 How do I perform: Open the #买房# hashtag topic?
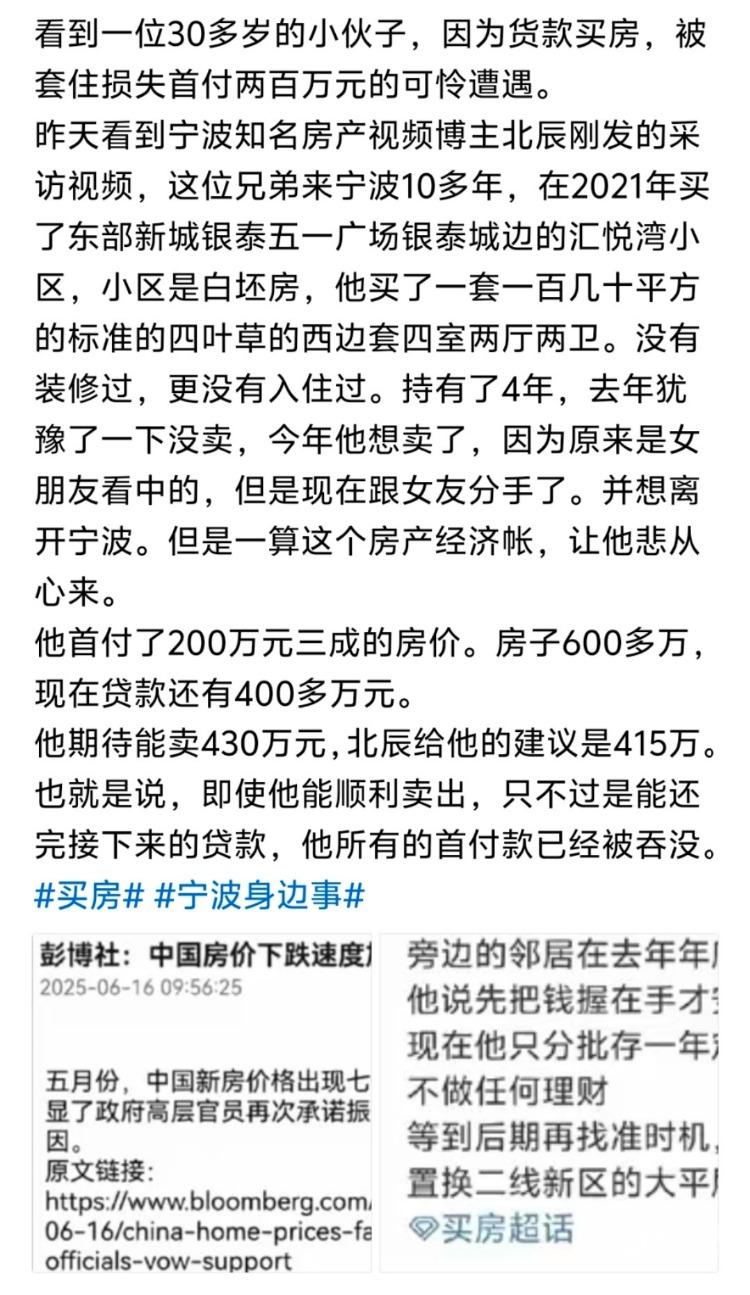coord(89,894)
